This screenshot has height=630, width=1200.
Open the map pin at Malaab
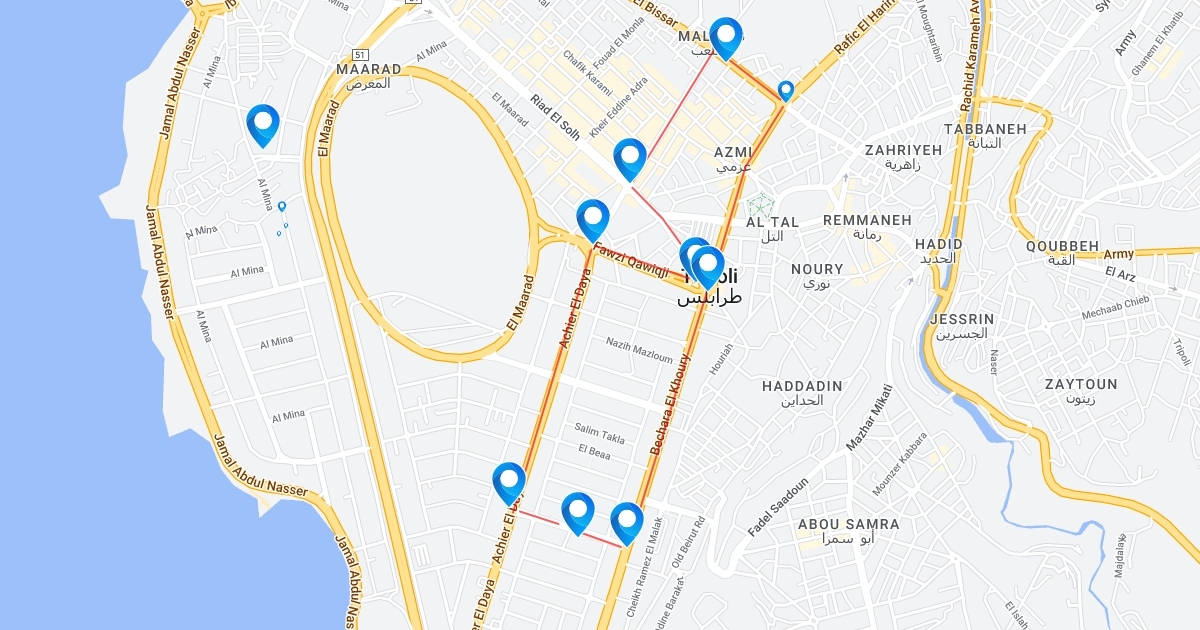[726, 37]
